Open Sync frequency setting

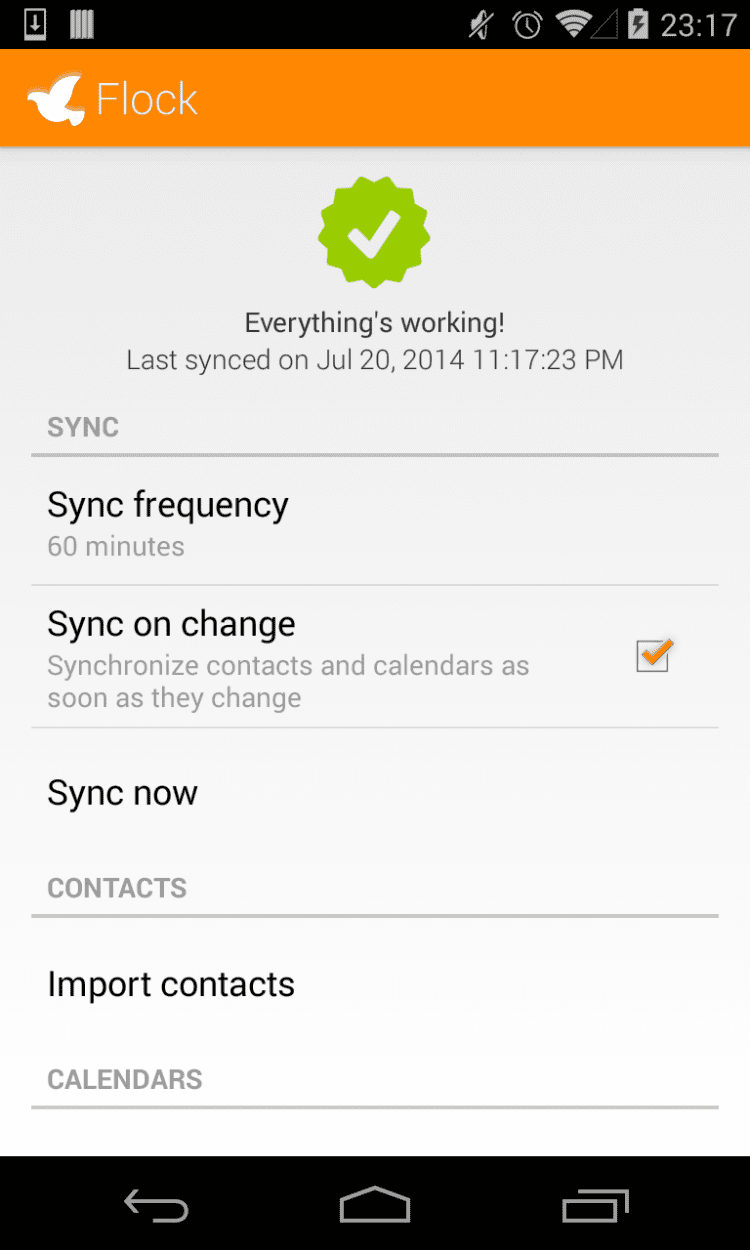tap(168, 522)
